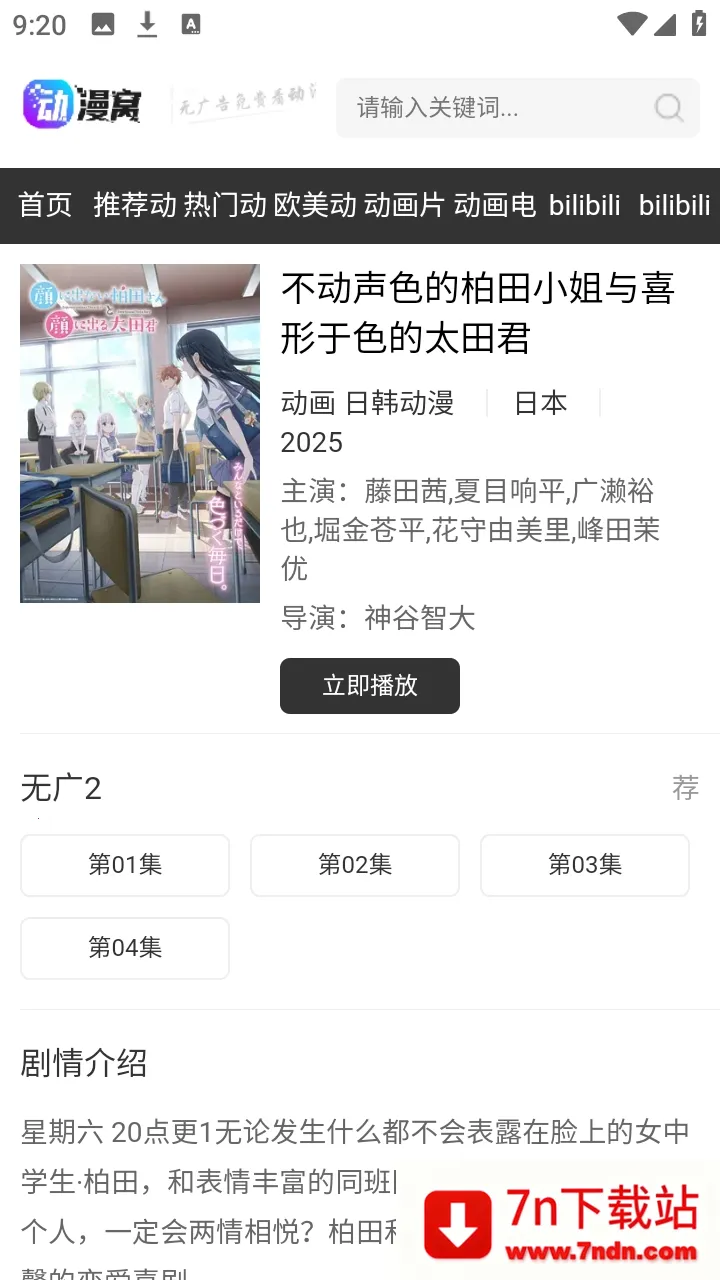Select episode 第02集
This screenshot has width=720, height=1280.
point(355,865)
